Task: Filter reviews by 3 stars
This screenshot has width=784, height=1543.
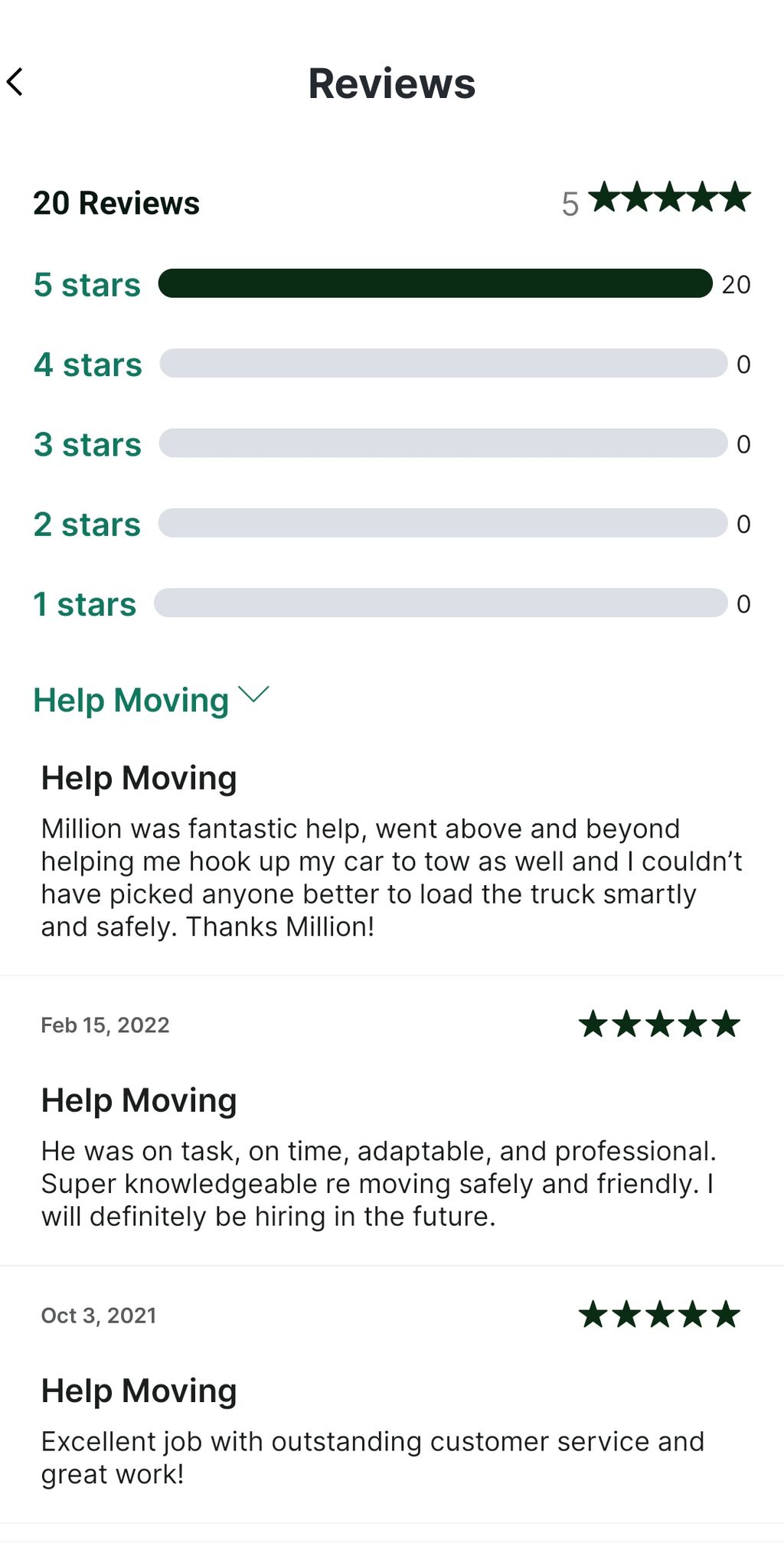Action: point(87,444)
